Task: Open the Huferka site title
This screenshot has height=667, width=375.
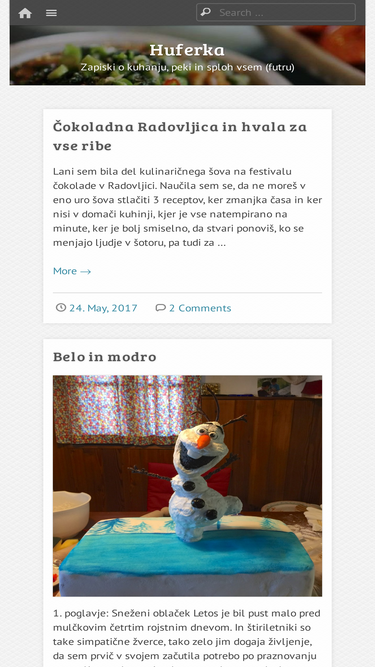Action: 187,50
